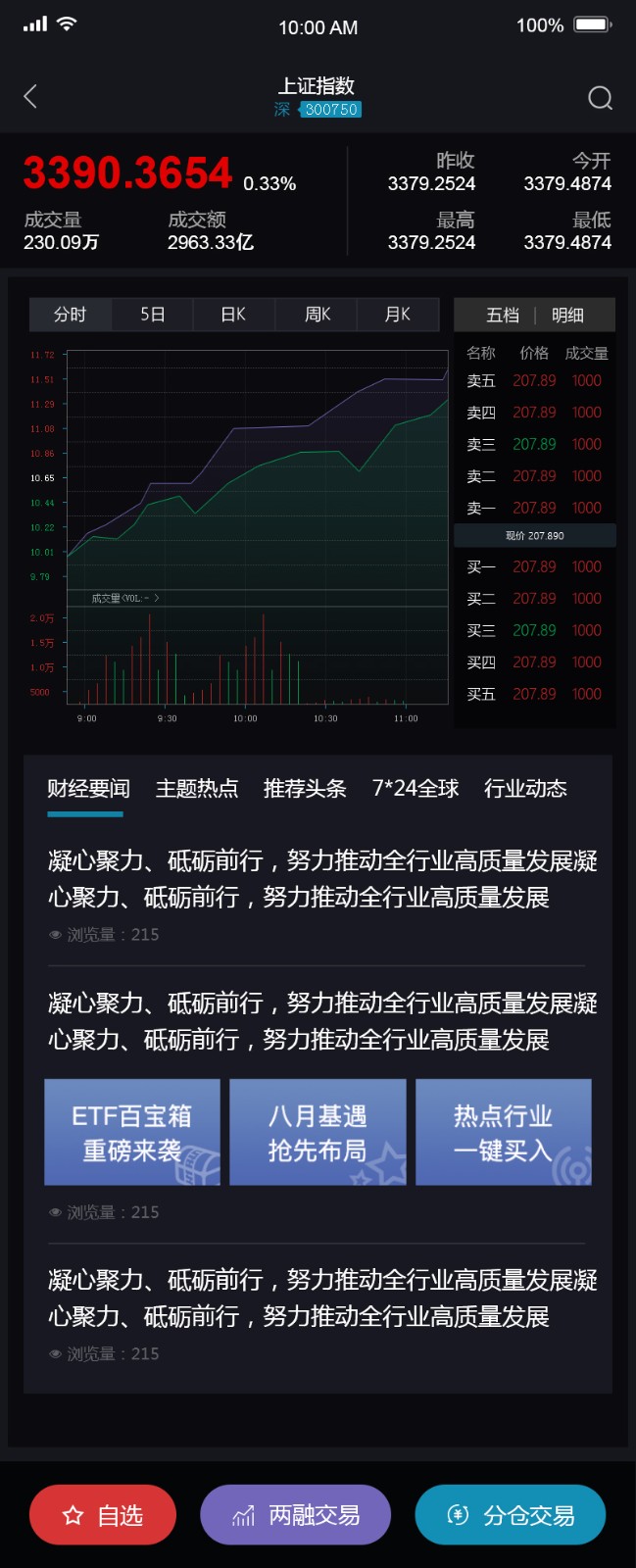The height and width of the screenshot is (1568, 636).
Task: Add this index to 自选
Action: click(103, 1515)
